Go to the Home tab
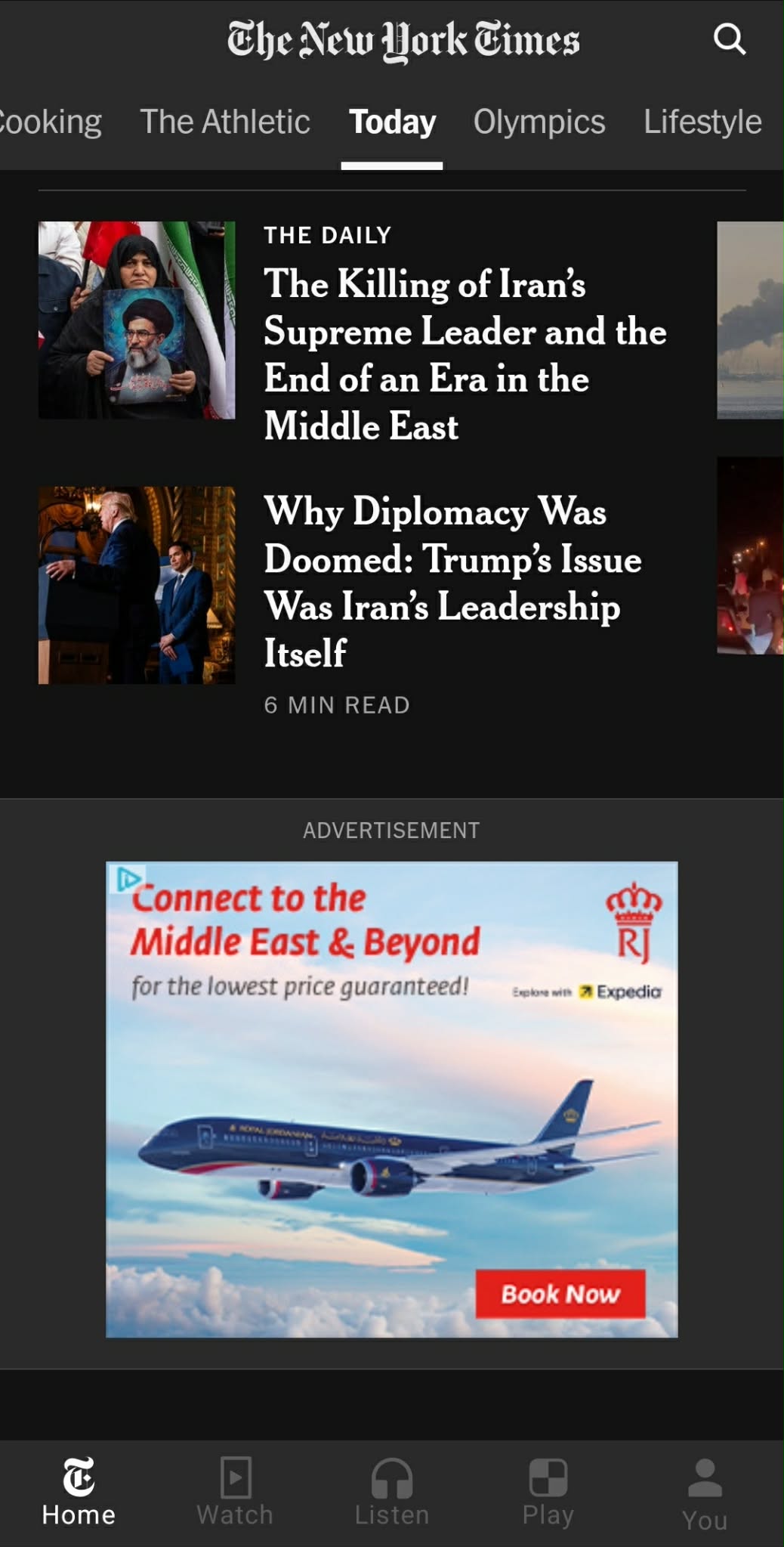 79,1492
